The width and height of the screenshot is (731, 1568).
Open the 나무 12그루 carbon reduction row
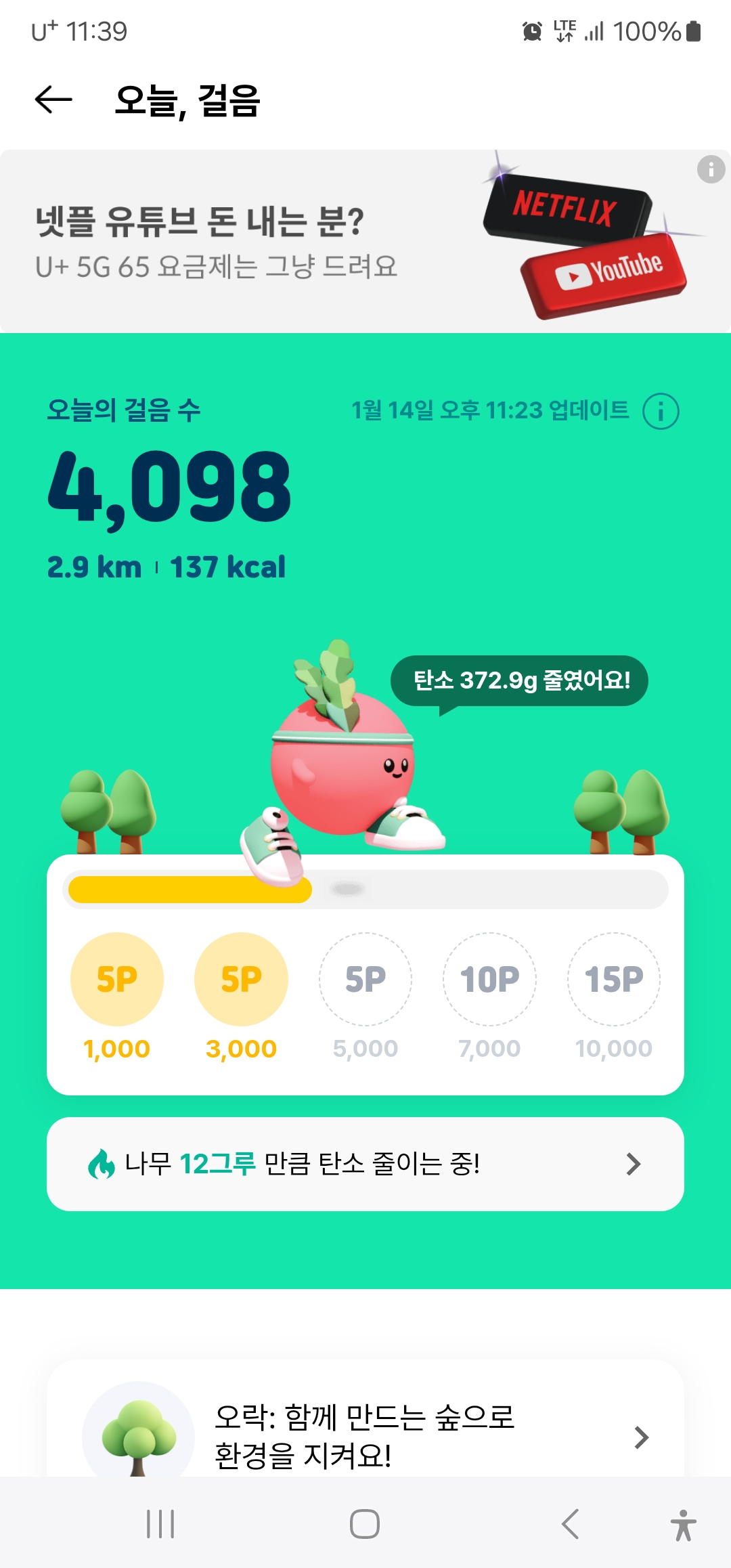[365, 1164]
